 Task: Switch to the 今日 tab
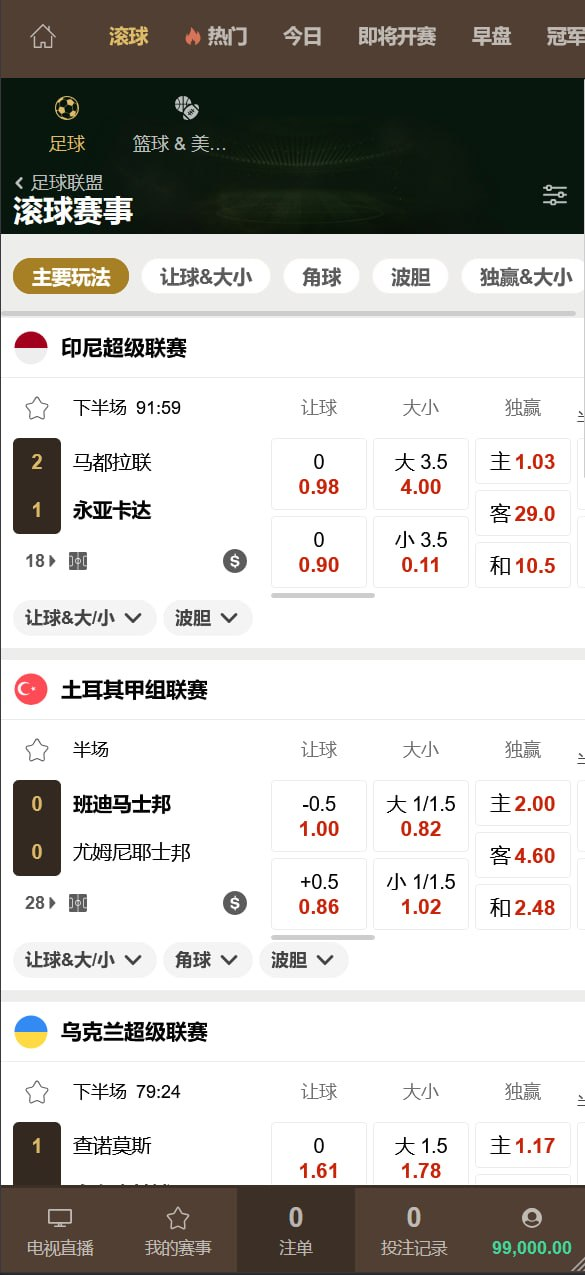302,37
